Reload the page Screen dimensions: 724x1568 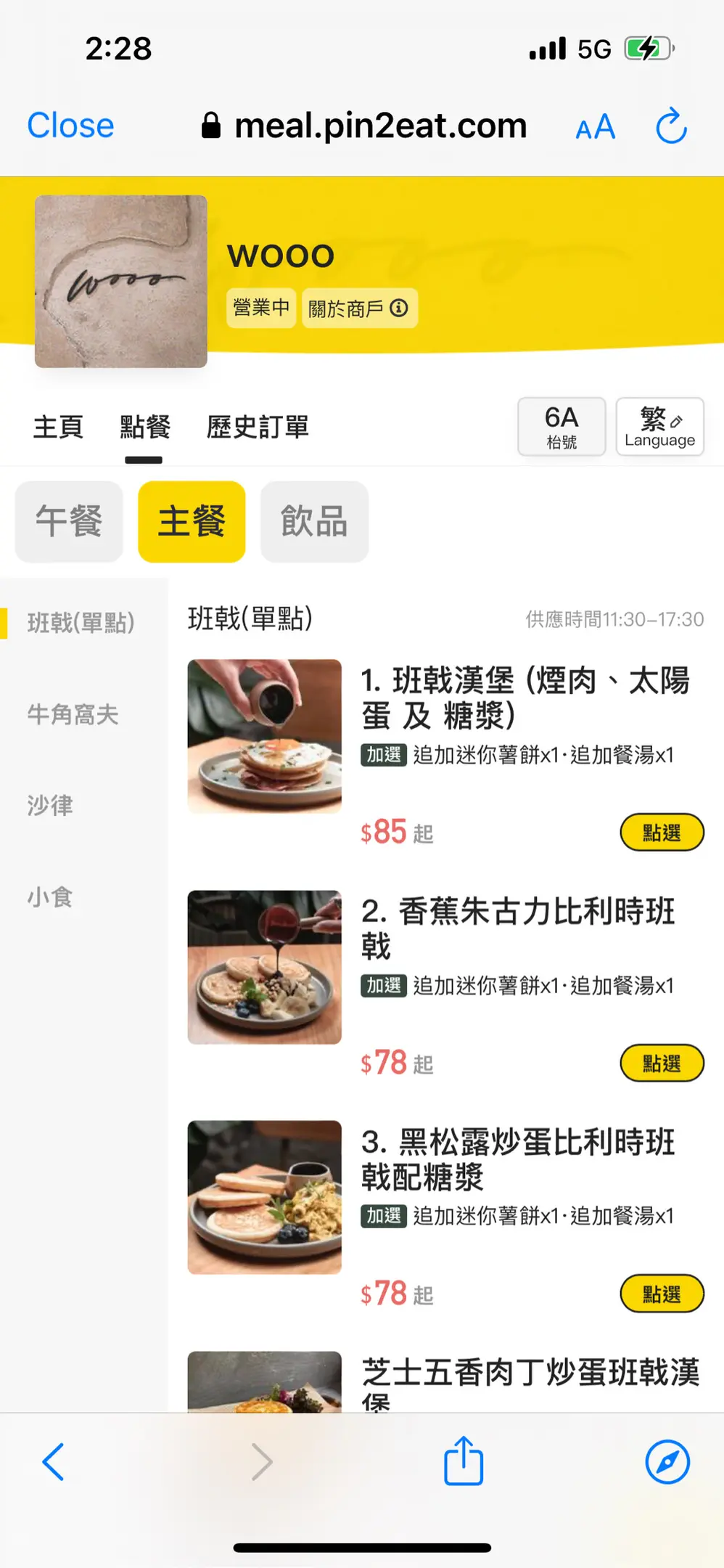[x=671, y=126]
